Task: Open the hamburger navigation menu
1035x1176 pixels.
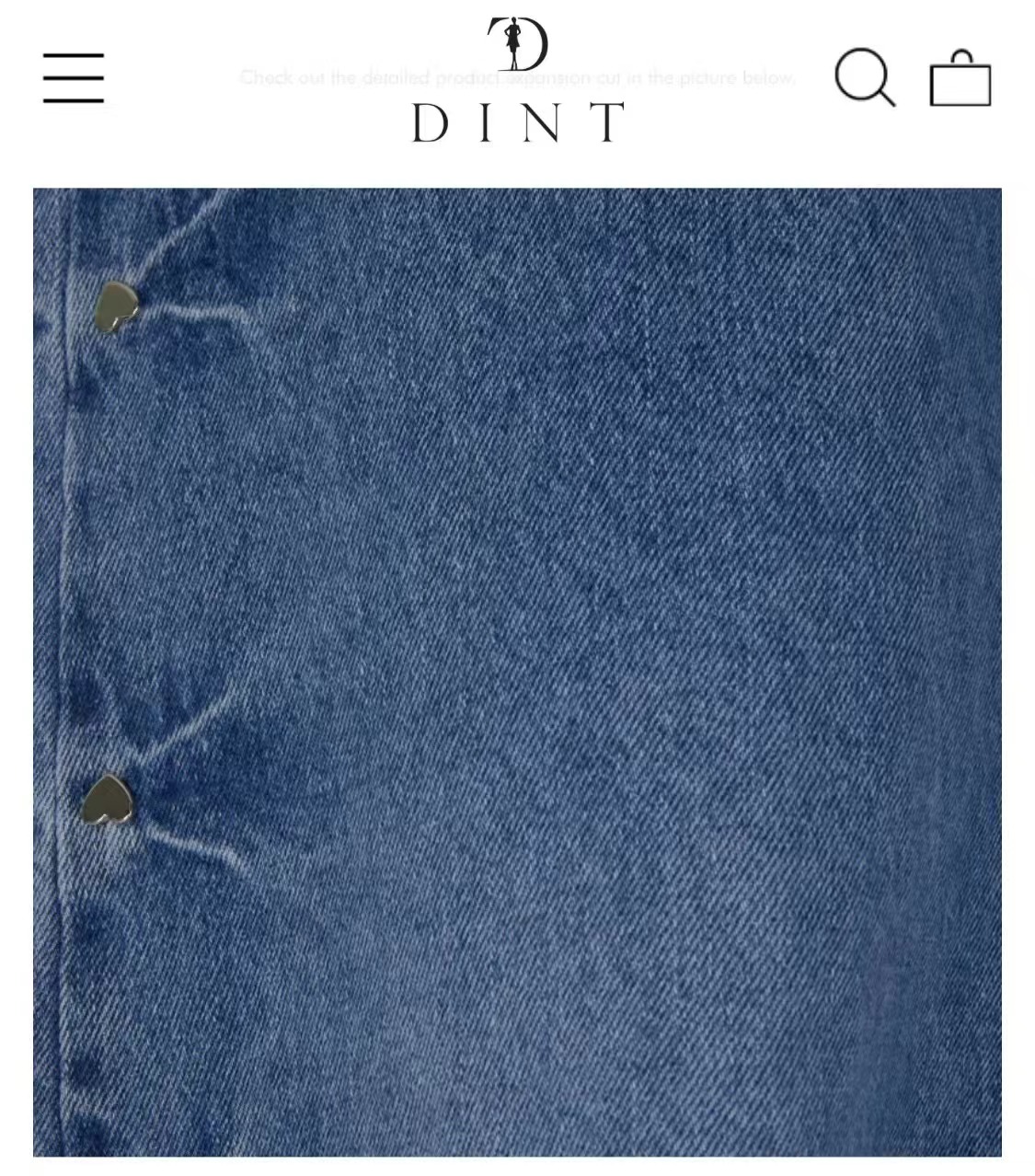Action: (x=73, y=78)
